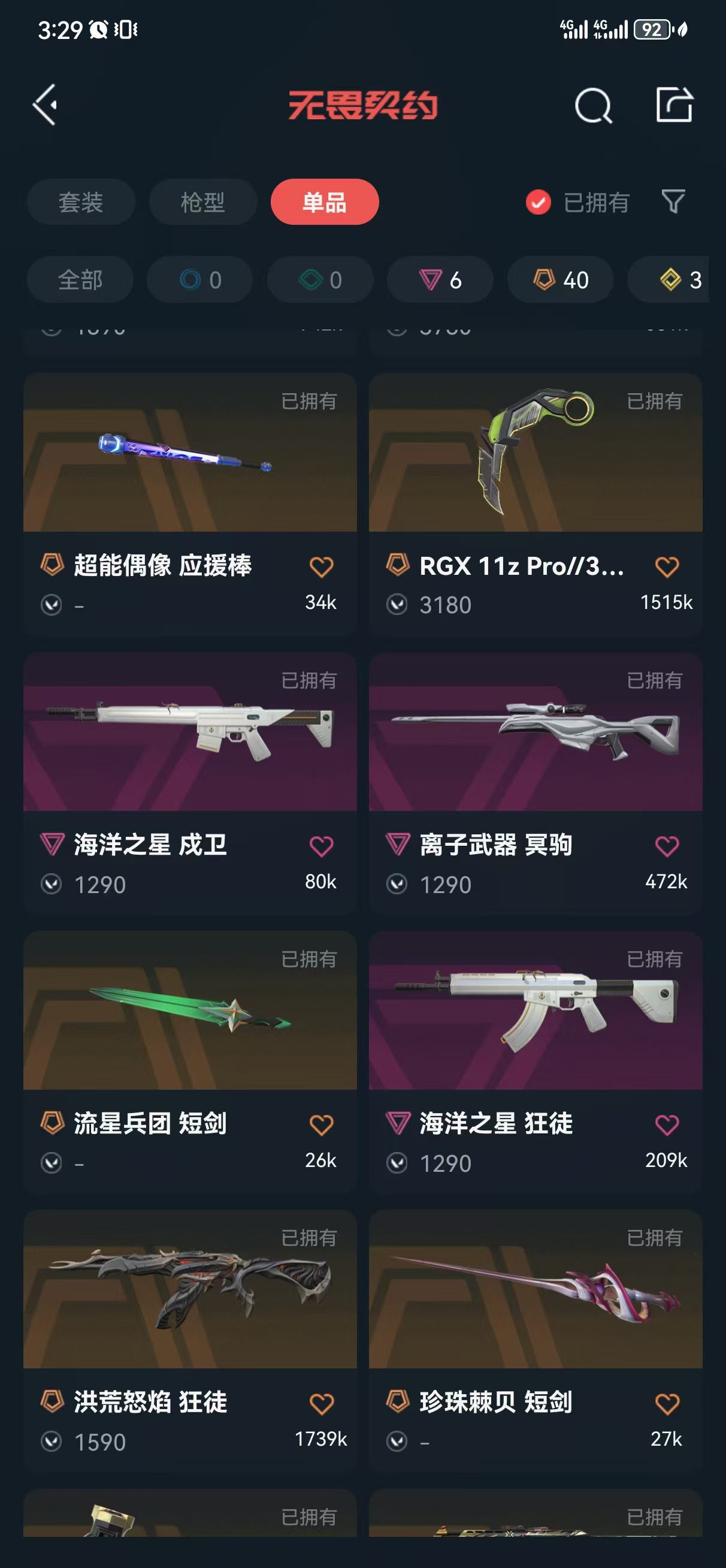Open the RGX 11z Pro karambit card
This screenshot has height=1568, width=726.
coord(536,504)
